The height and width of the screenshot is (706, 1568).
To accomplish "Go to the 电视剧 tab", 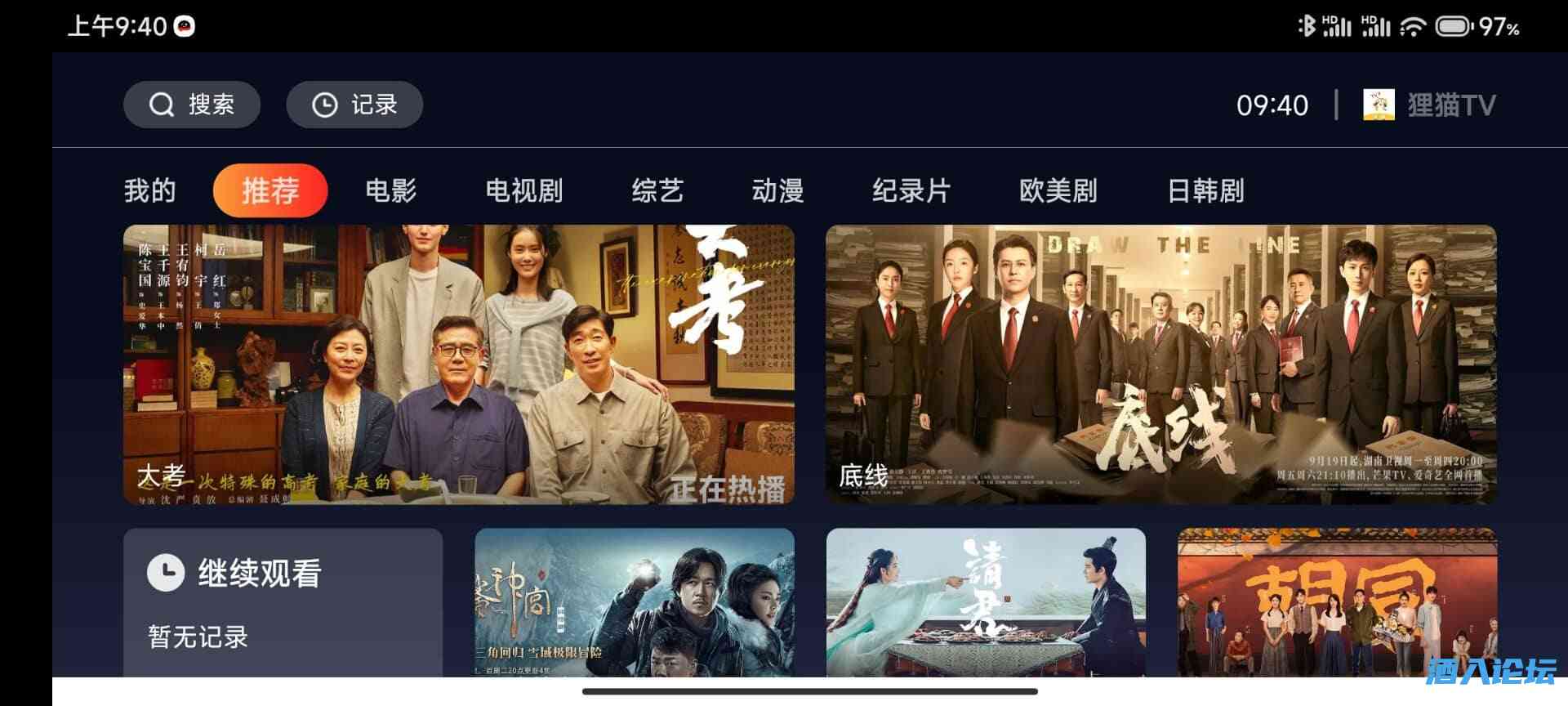I will coord(524,190).
